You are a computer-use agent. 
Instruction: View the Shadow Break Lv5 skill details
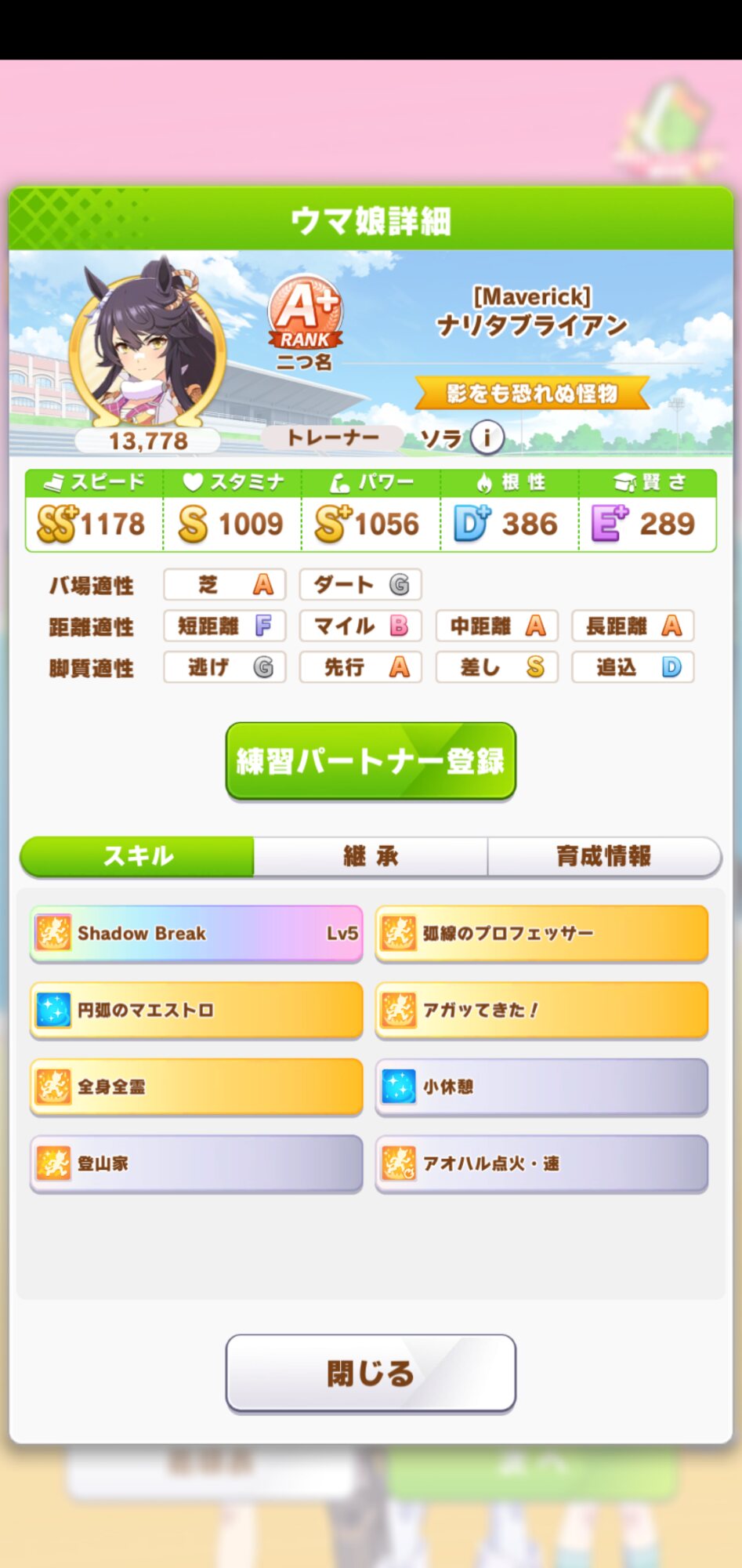[196, 933]
